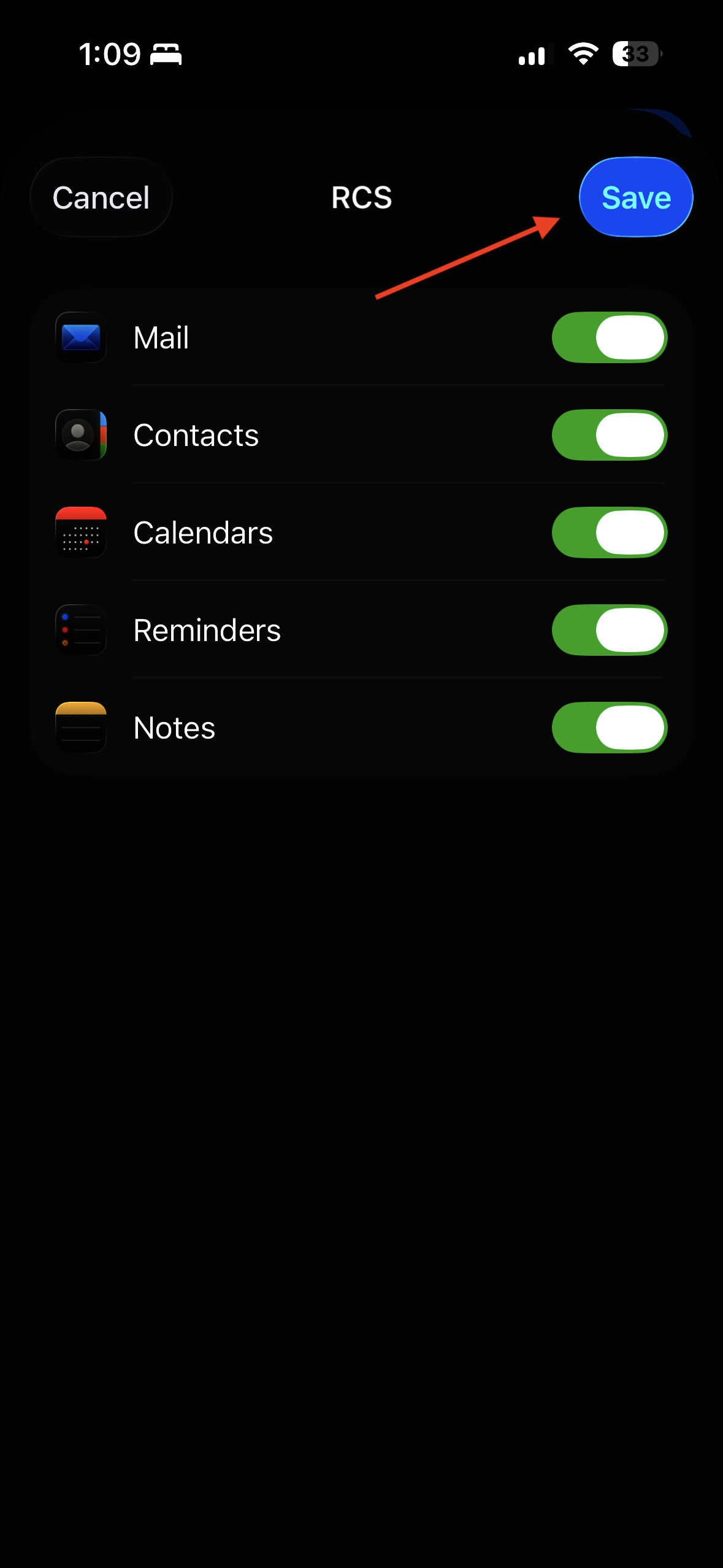Viewport: 723px width, 1568px height.
Task: Cancel the RCS account setup
Action: [x=101, y=198]
